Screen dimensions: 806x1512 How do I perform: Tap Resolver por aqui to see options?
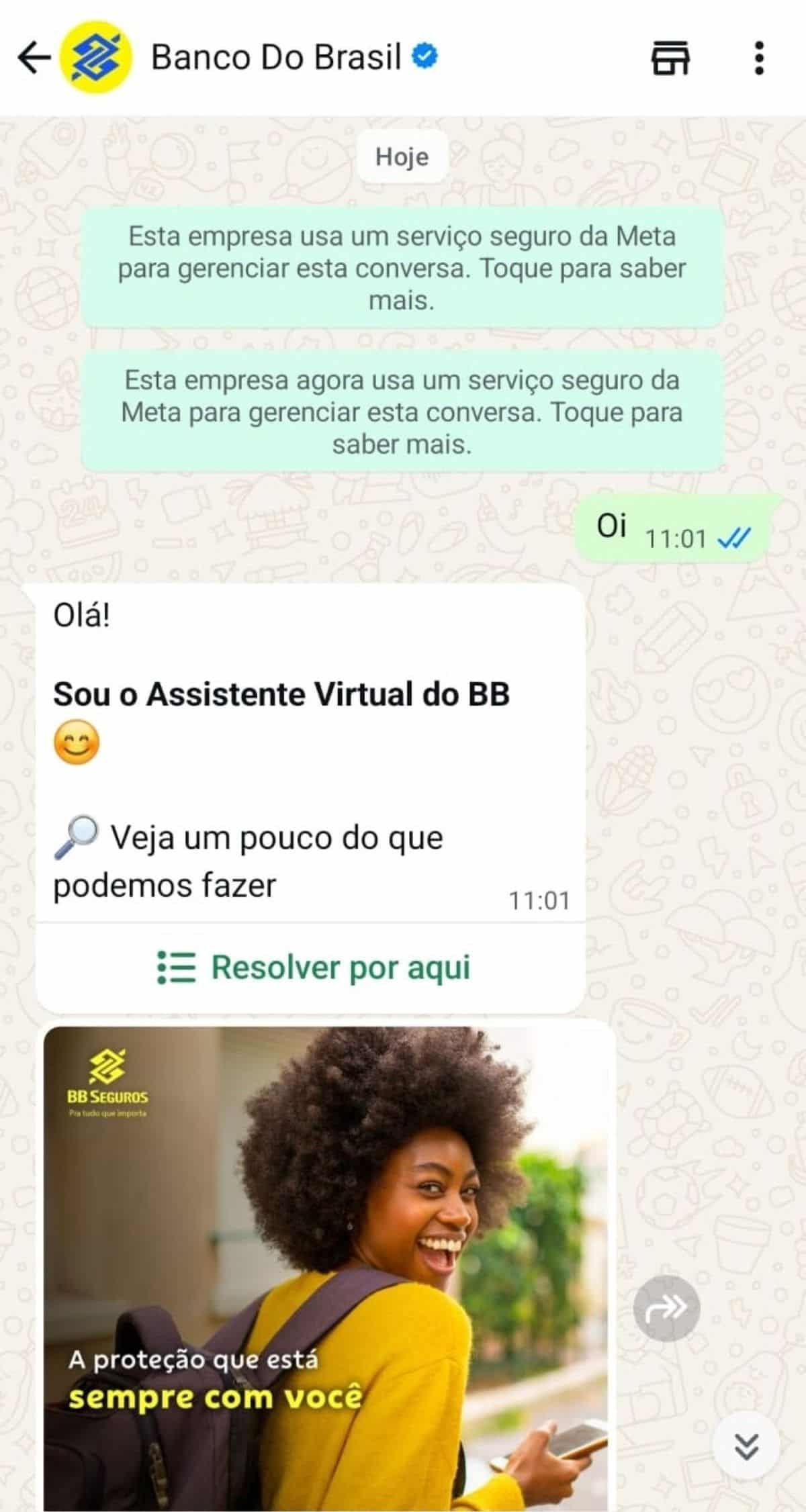[341, 967]
